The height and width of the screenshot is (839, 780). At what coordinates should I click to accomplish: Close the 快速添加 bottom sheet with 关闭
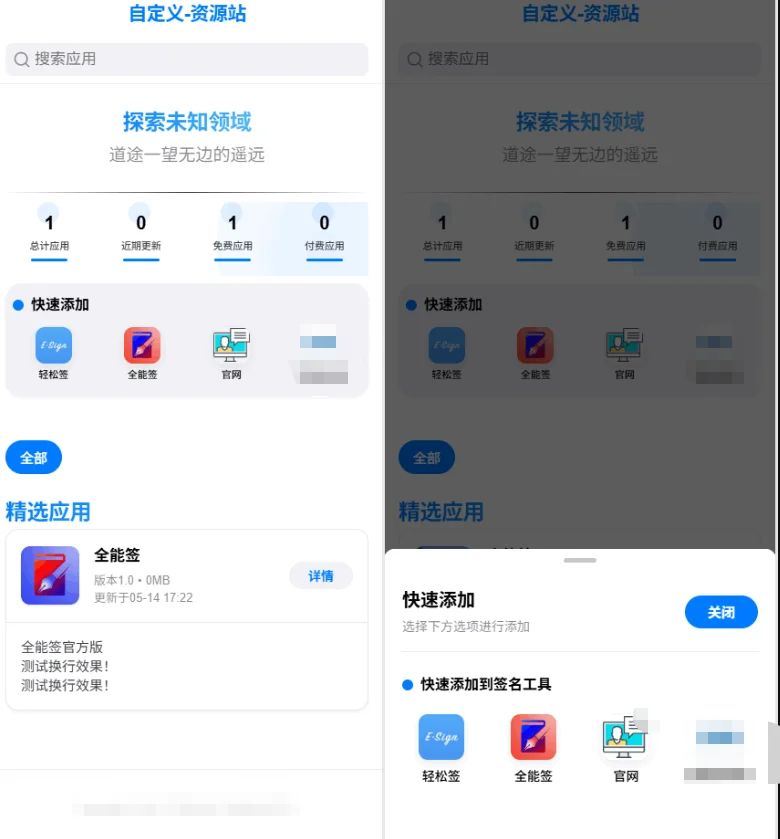coord(721,612)
